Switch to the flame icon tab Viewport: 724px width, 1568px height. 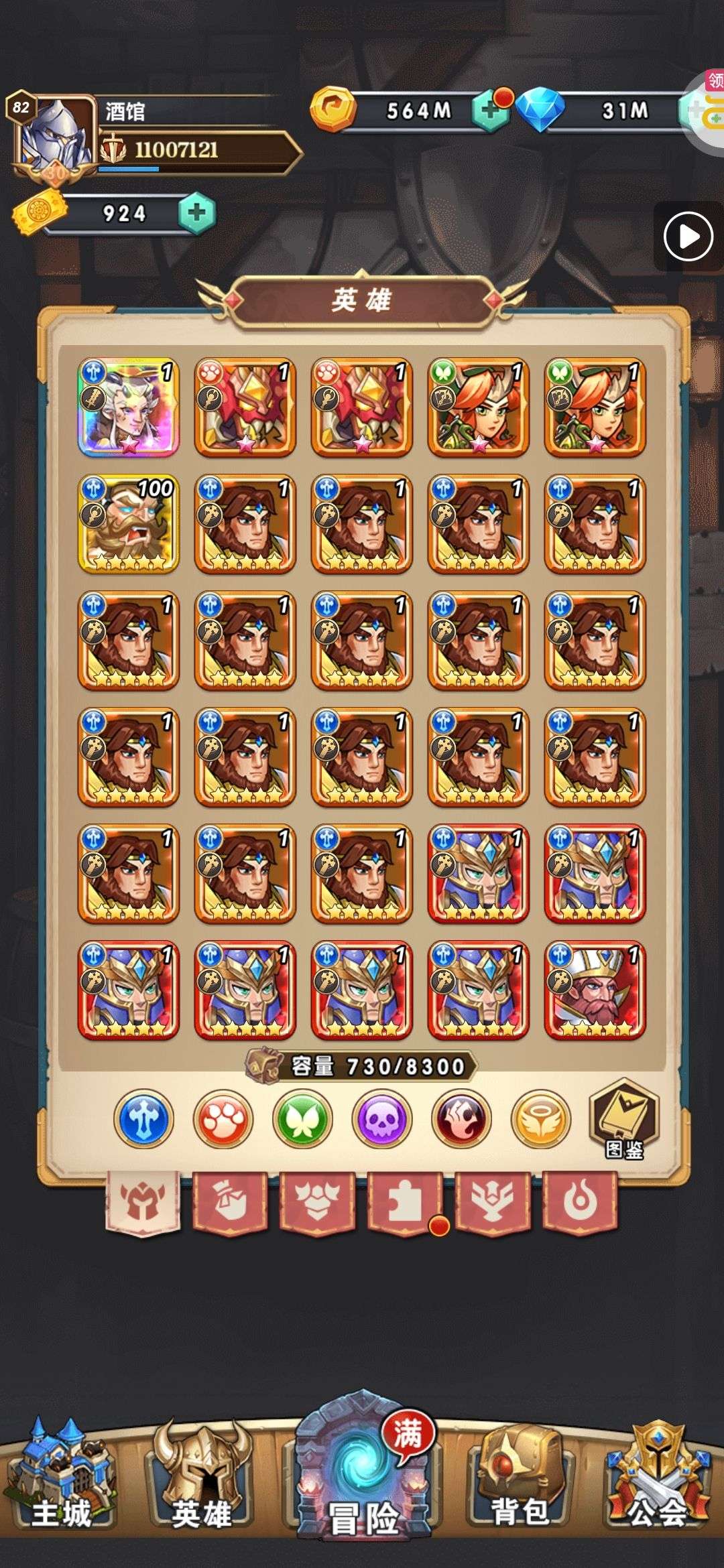pyautogui.click(x=580, y=1201)
